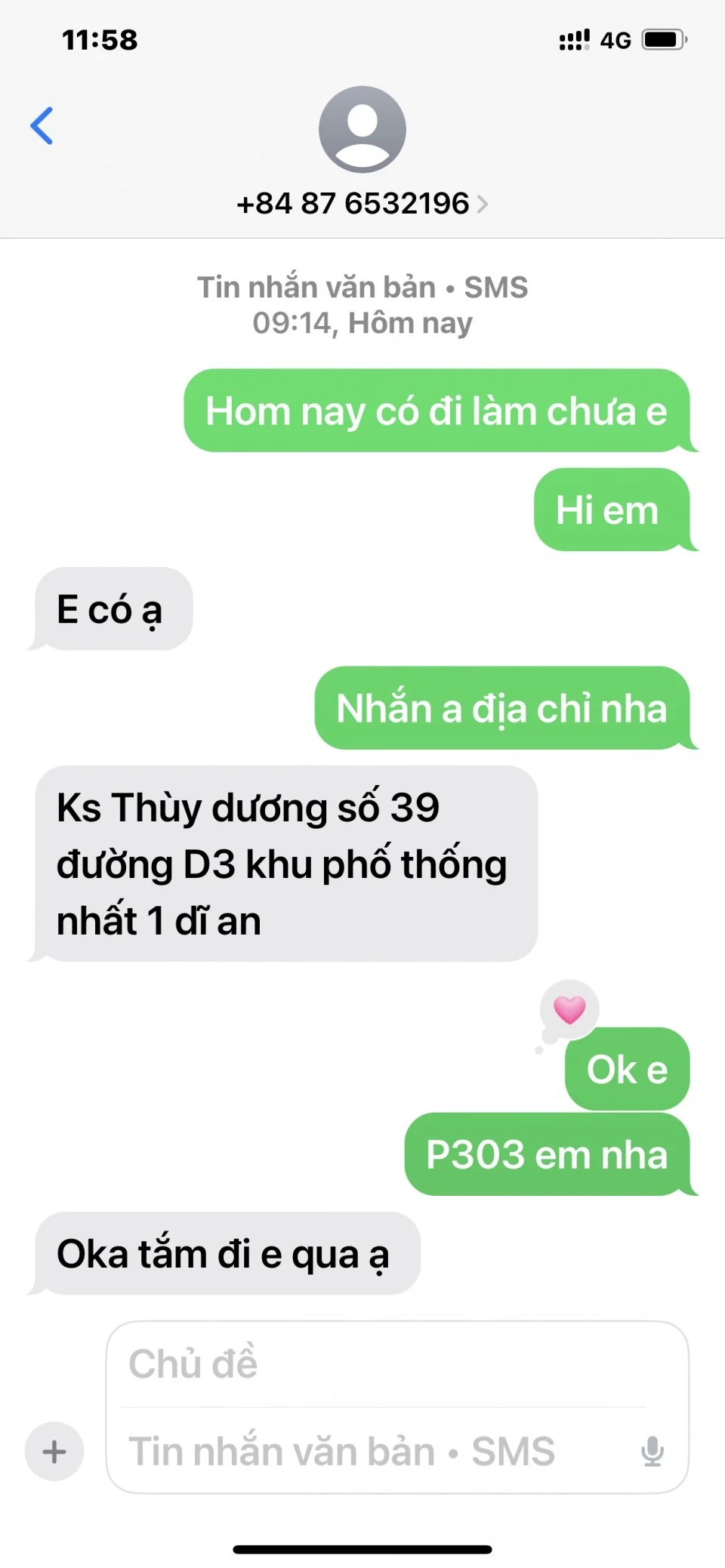Go back to the messages list
725x1568 pixels.
42,125
